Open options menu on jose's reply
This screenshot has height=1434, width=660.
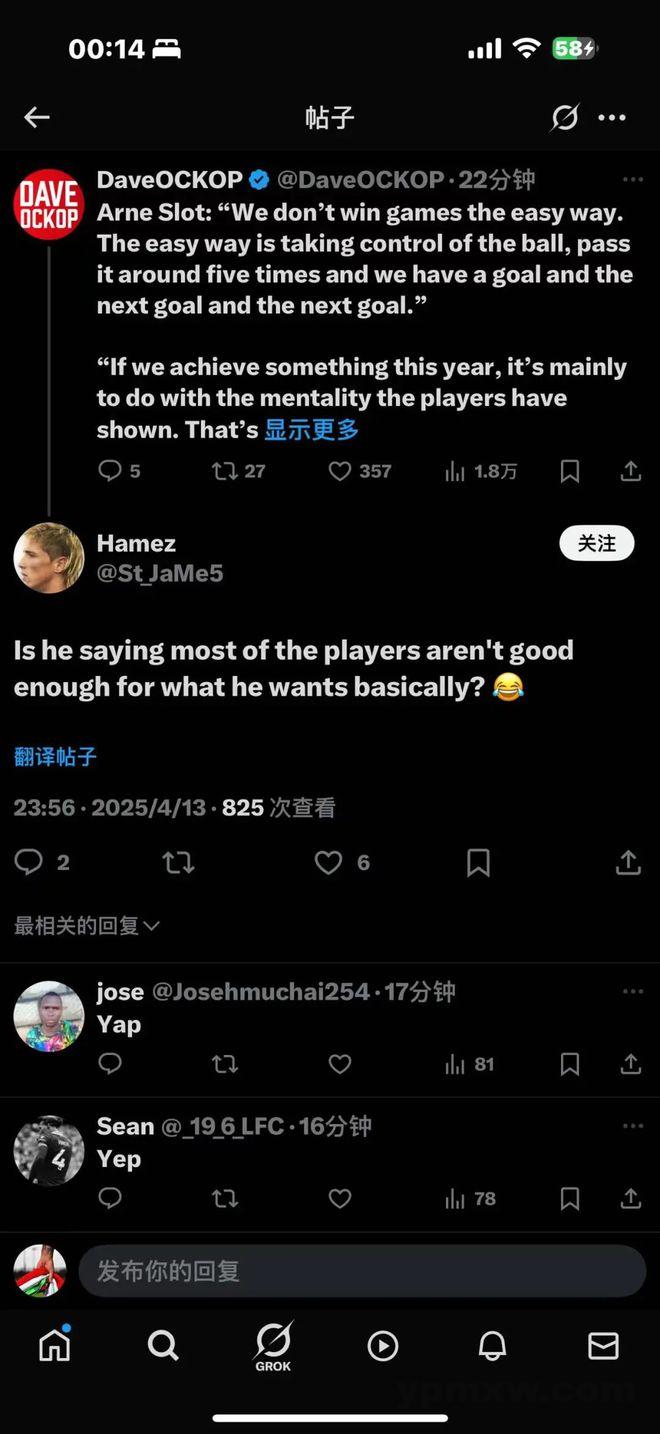[632, 991]
